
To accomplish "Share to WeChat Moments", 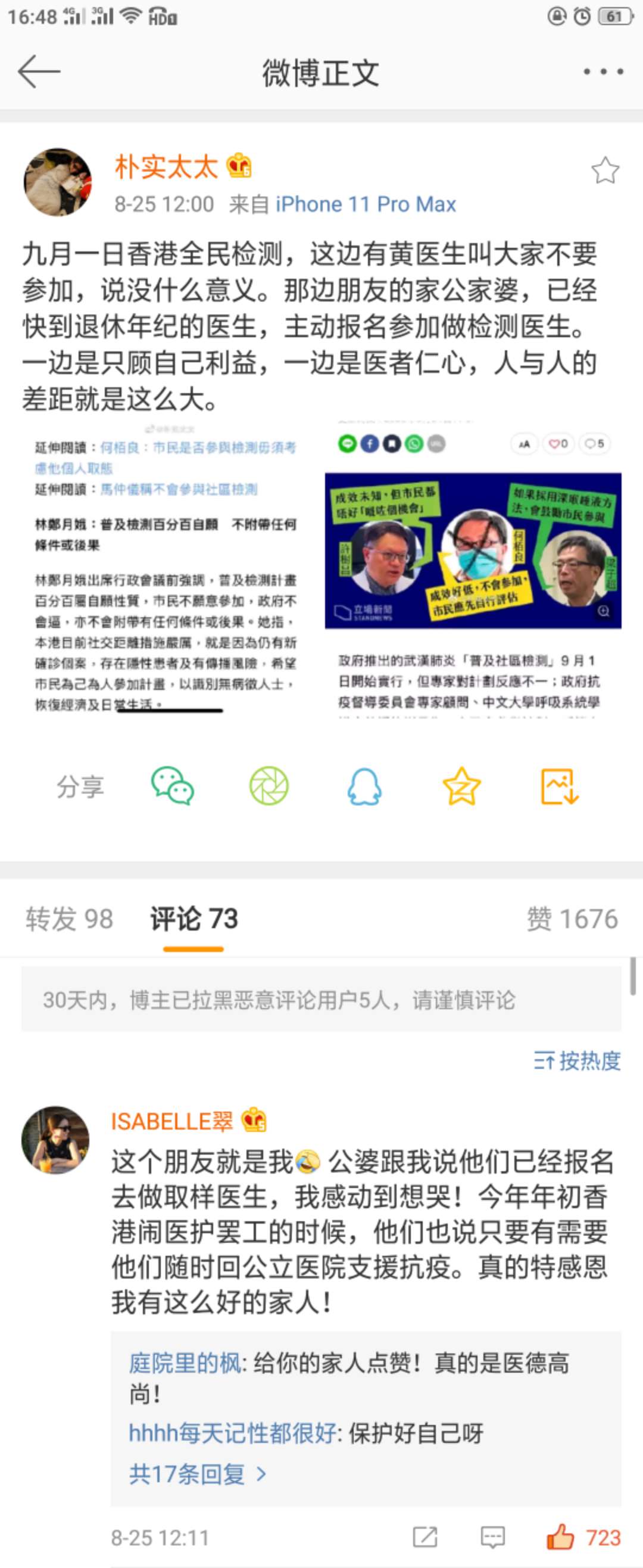I will coord(269,786).
